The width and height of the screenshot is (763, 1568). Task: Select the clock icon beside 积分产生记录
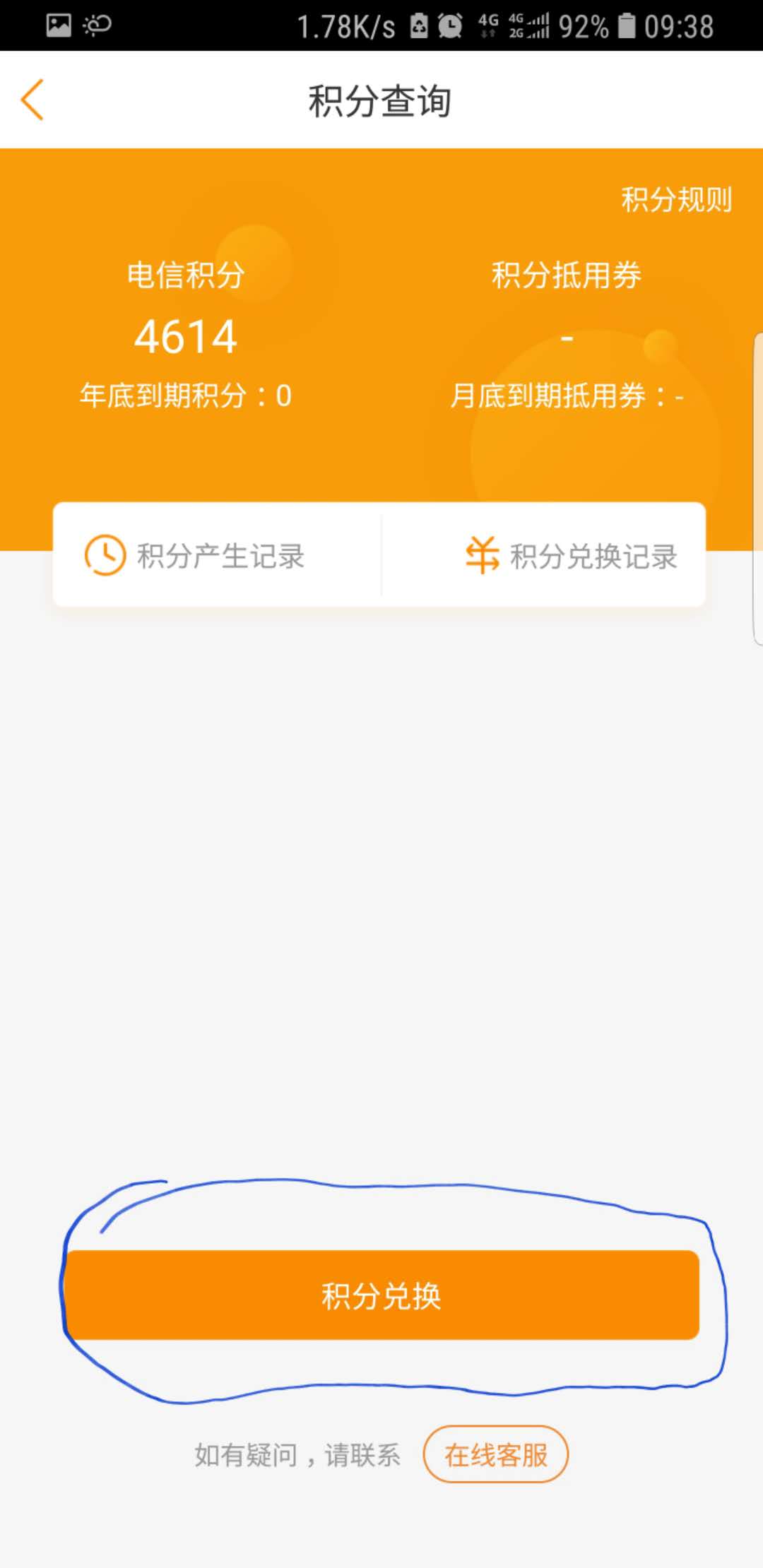(x=103, y=557)
